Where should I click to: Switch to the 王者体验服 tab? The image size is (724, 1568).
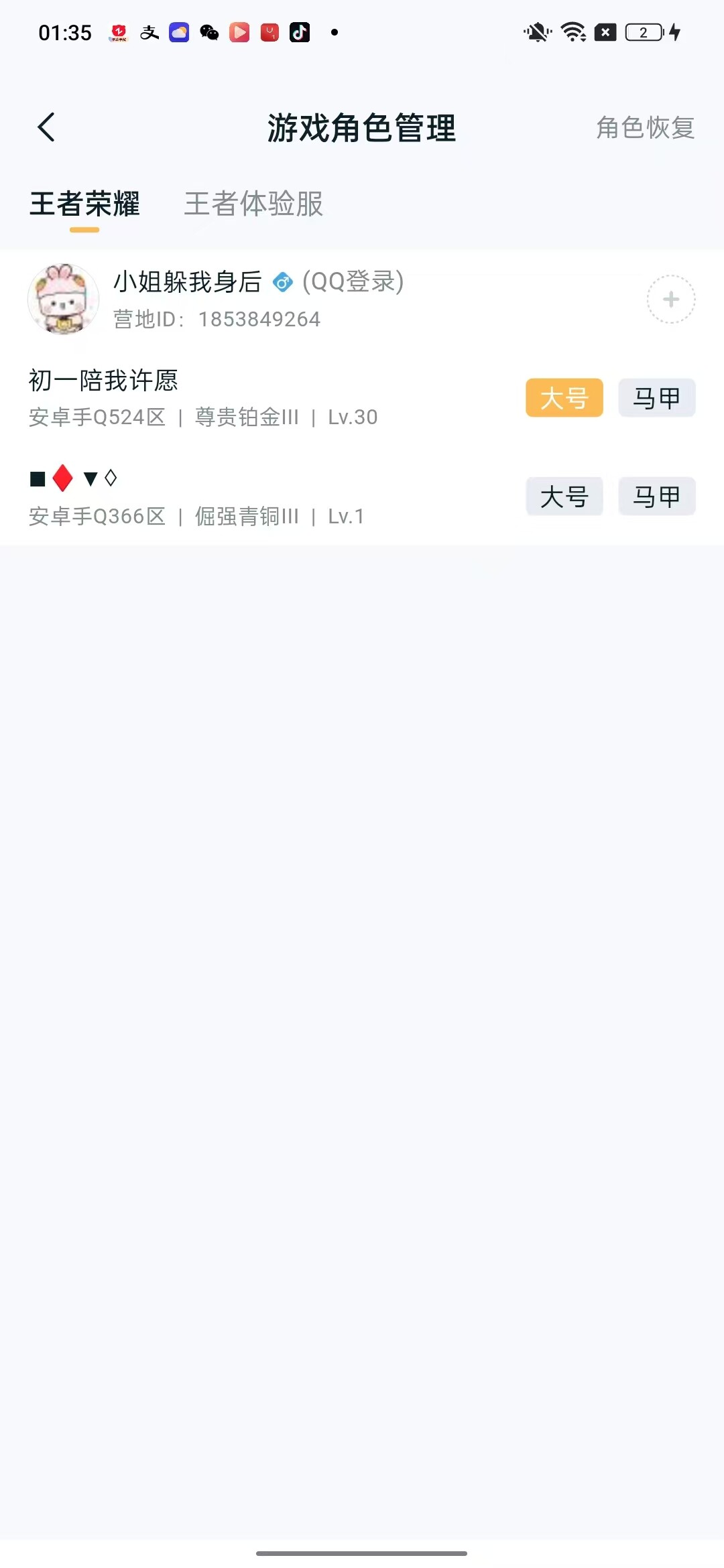pos(253,206)
